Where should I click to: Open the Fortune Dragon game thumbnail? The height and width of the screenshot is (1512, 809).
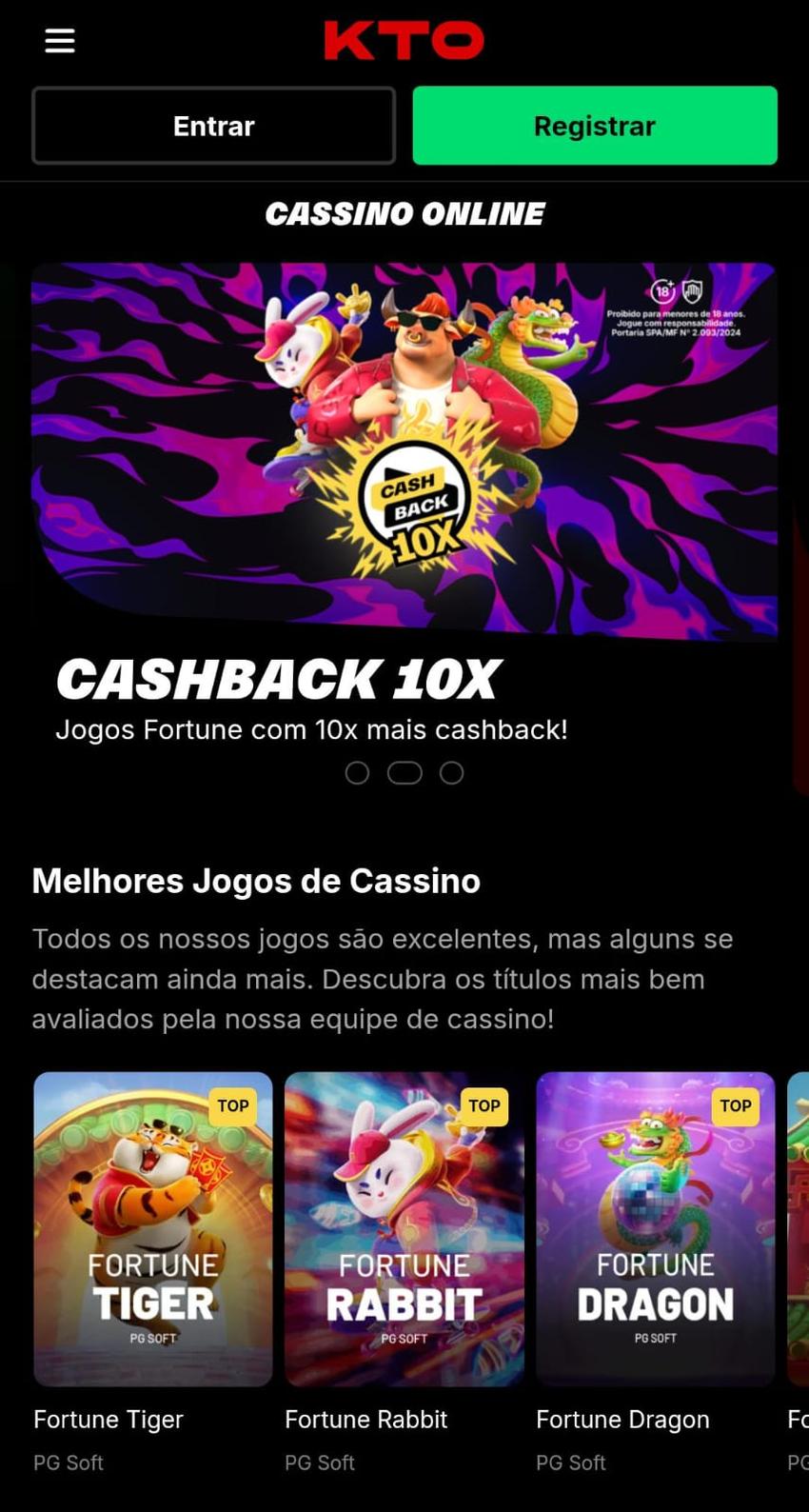click(x=655, y=1228)
